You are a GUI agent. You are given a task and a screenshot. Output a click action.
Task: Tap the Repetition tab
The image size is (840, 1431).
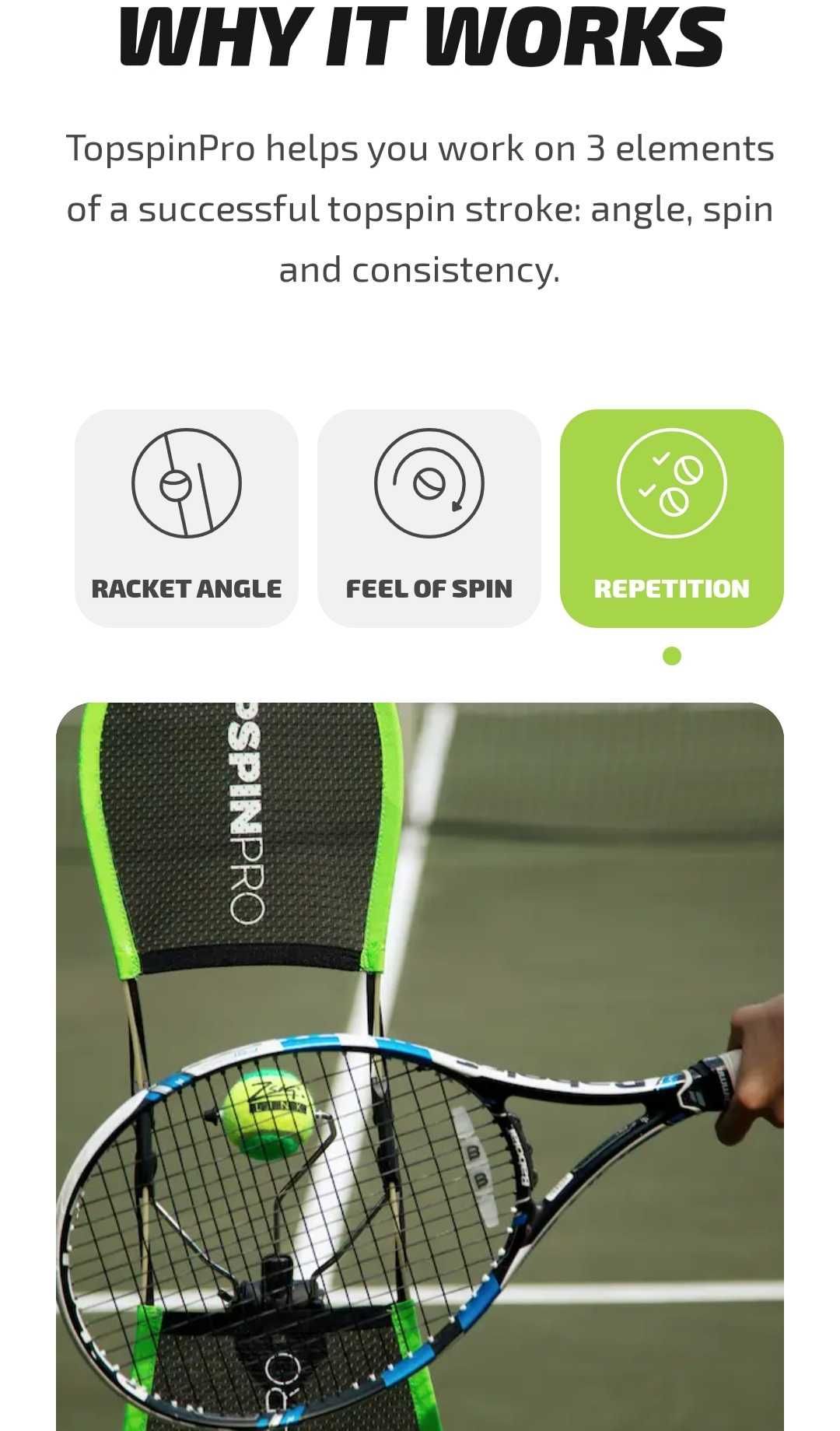coord(672,518)
